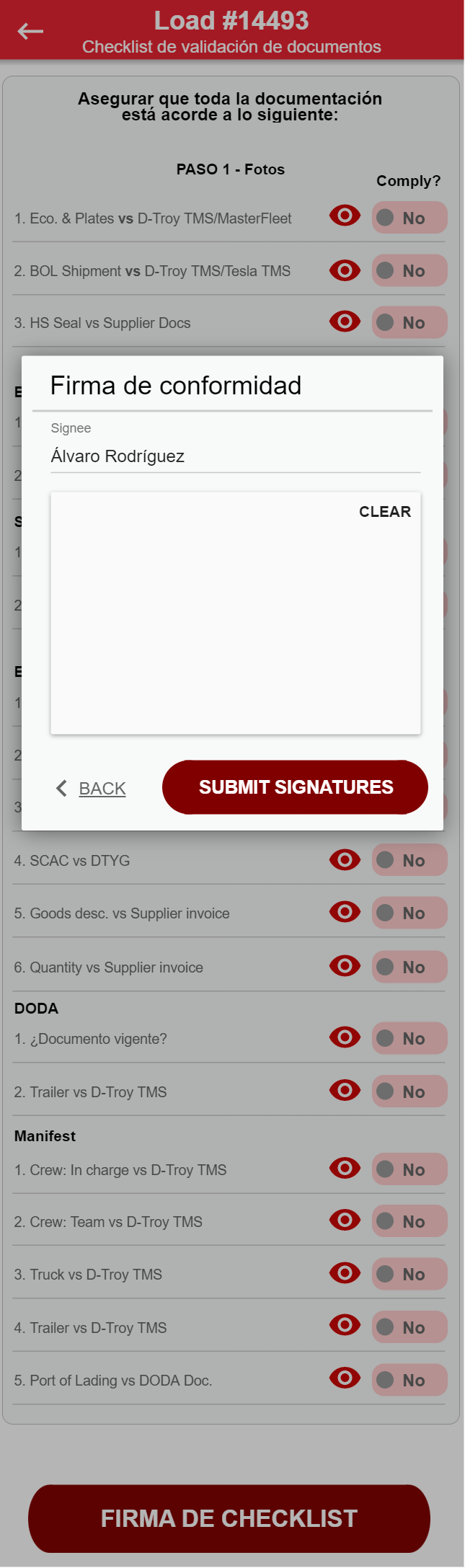
Task: Open Firma de Checklist button
Action: click(229, 1518)
